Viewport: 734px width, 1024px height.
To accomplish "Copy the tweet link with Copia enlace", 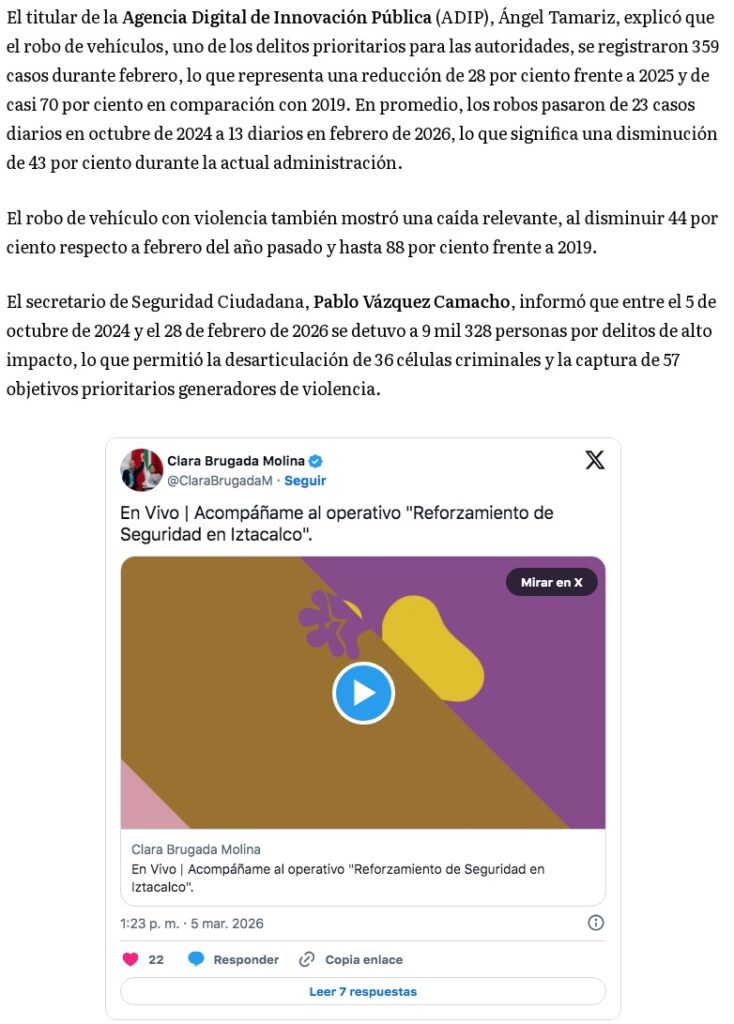I will [x=351, y=959].
